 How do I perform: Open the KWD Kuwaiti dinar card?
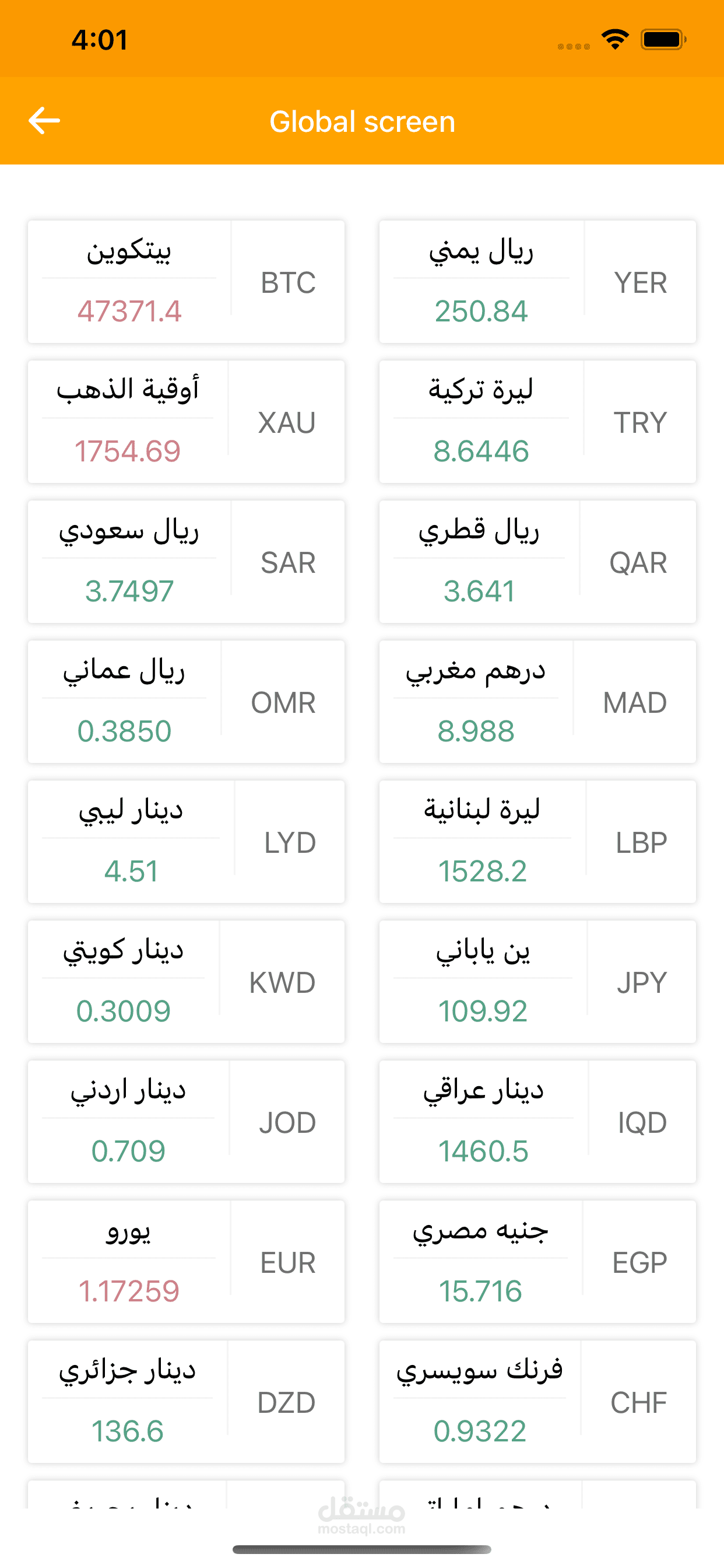click(186, 982)
